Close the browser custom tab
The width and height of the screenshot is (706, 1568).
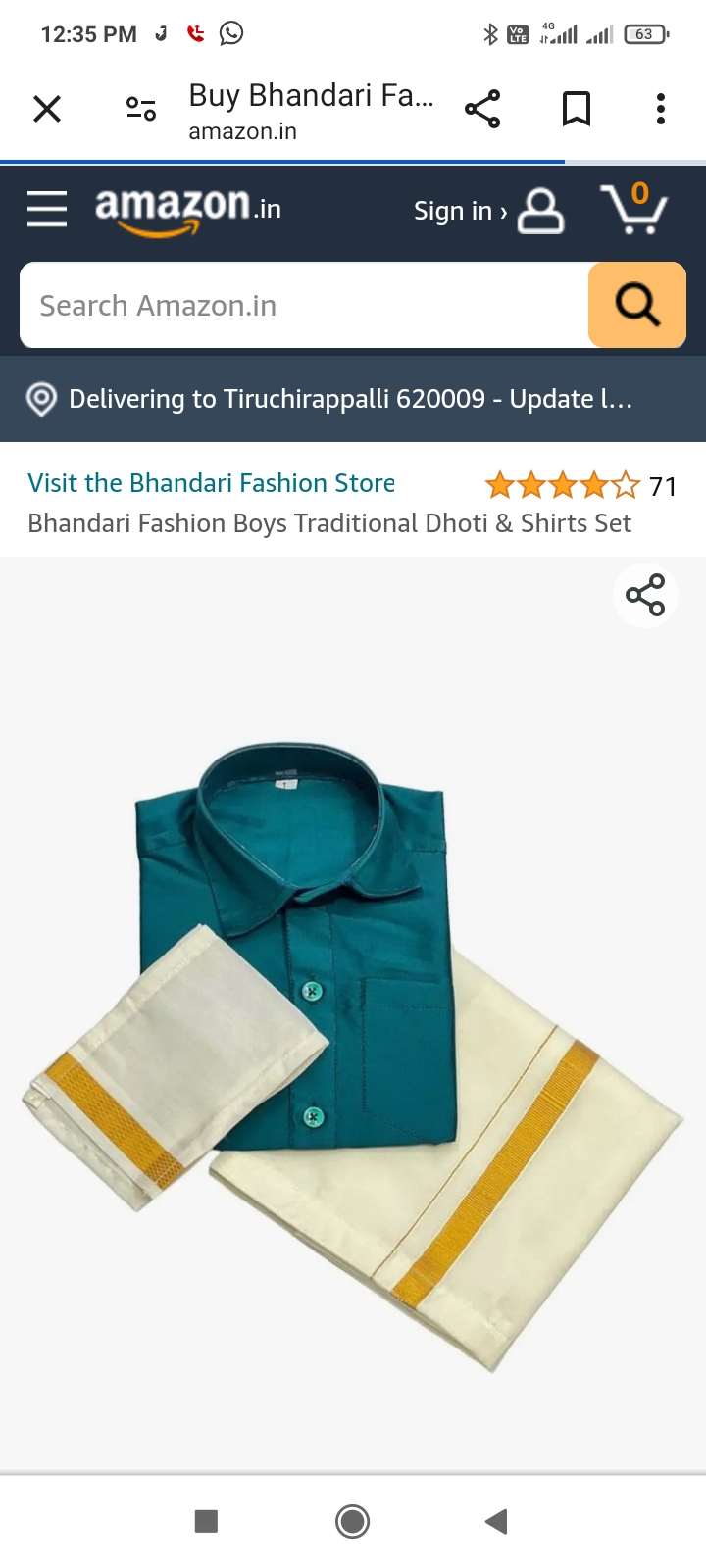click(47, 109)
